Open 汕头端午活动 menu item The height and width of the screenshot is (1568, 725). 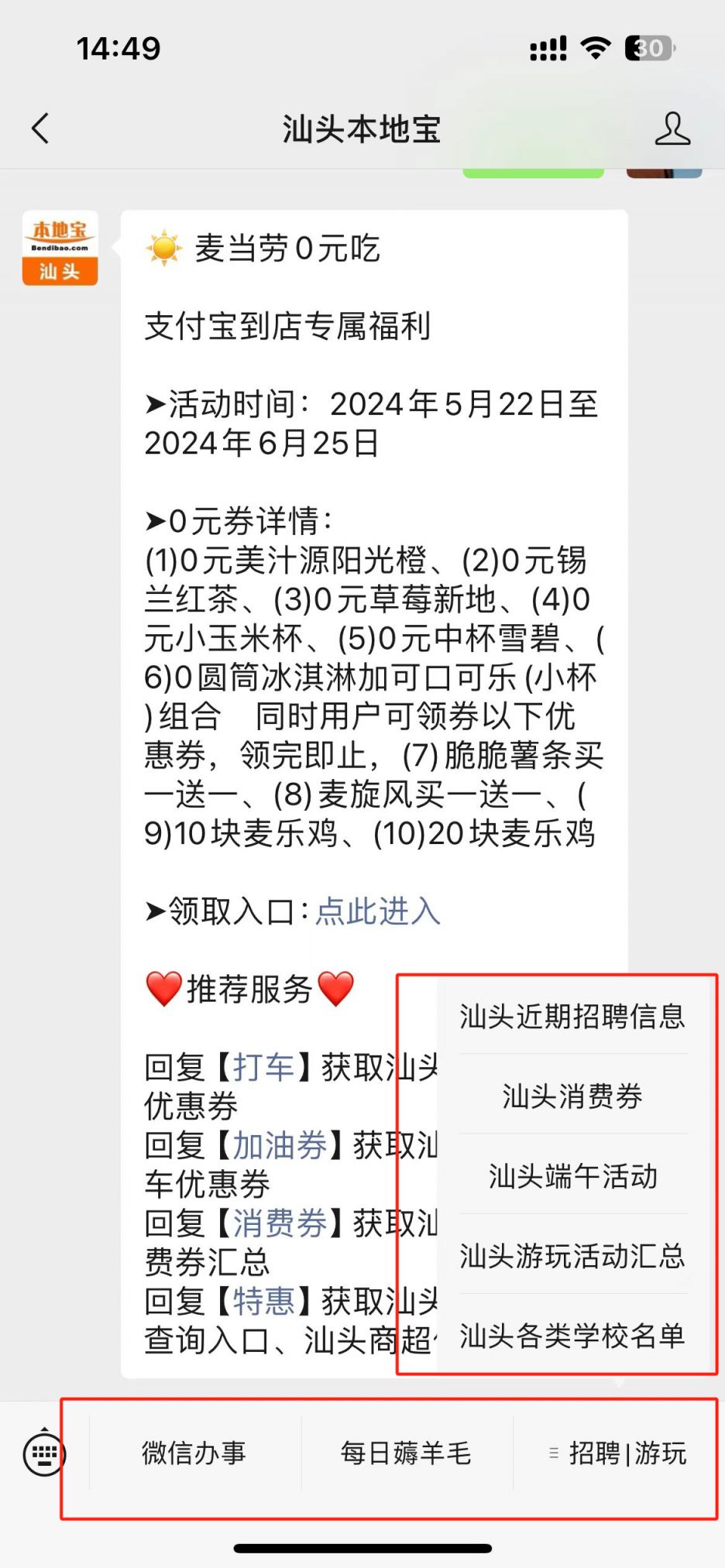[x=572, y=1175]
